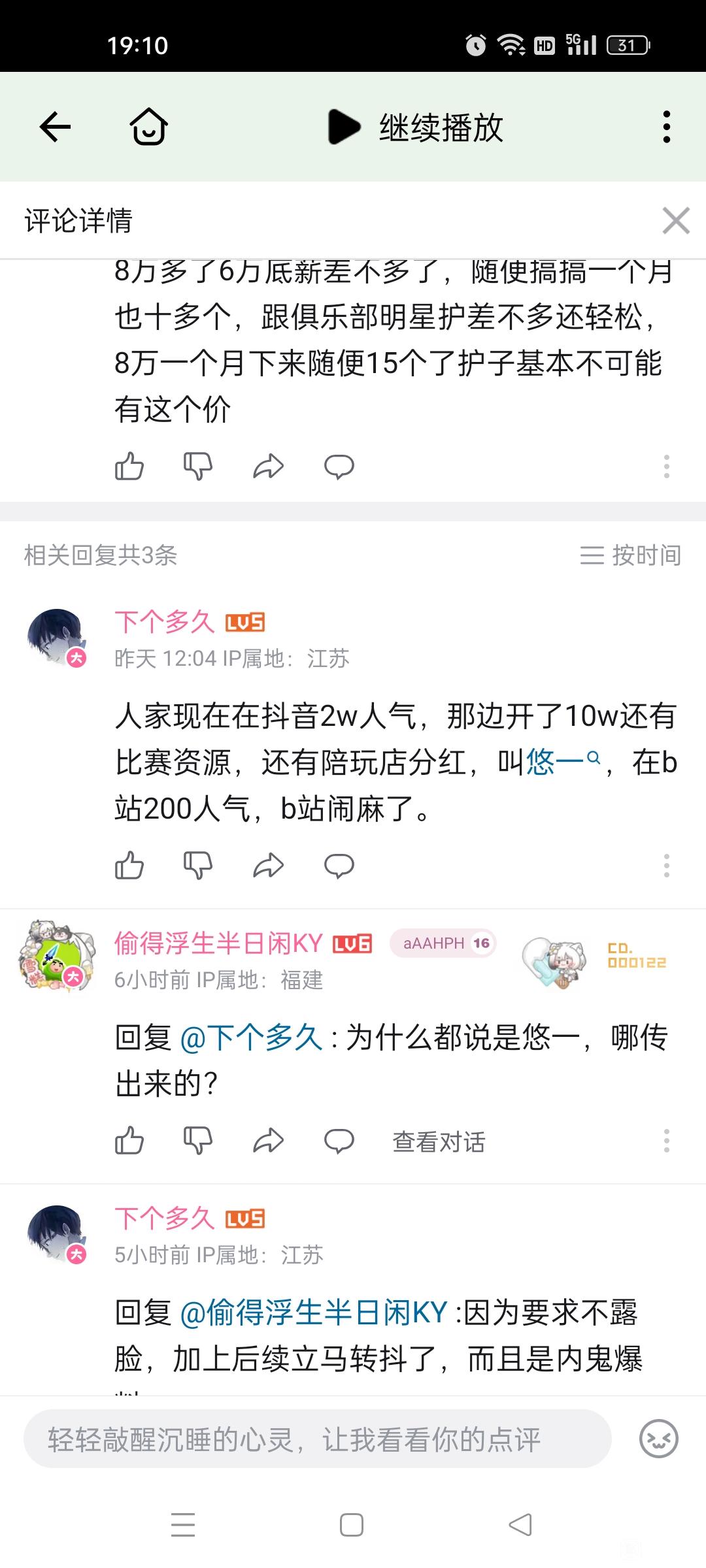Reply to the comment mentioning 抖音2w人气

click(339, 866)
